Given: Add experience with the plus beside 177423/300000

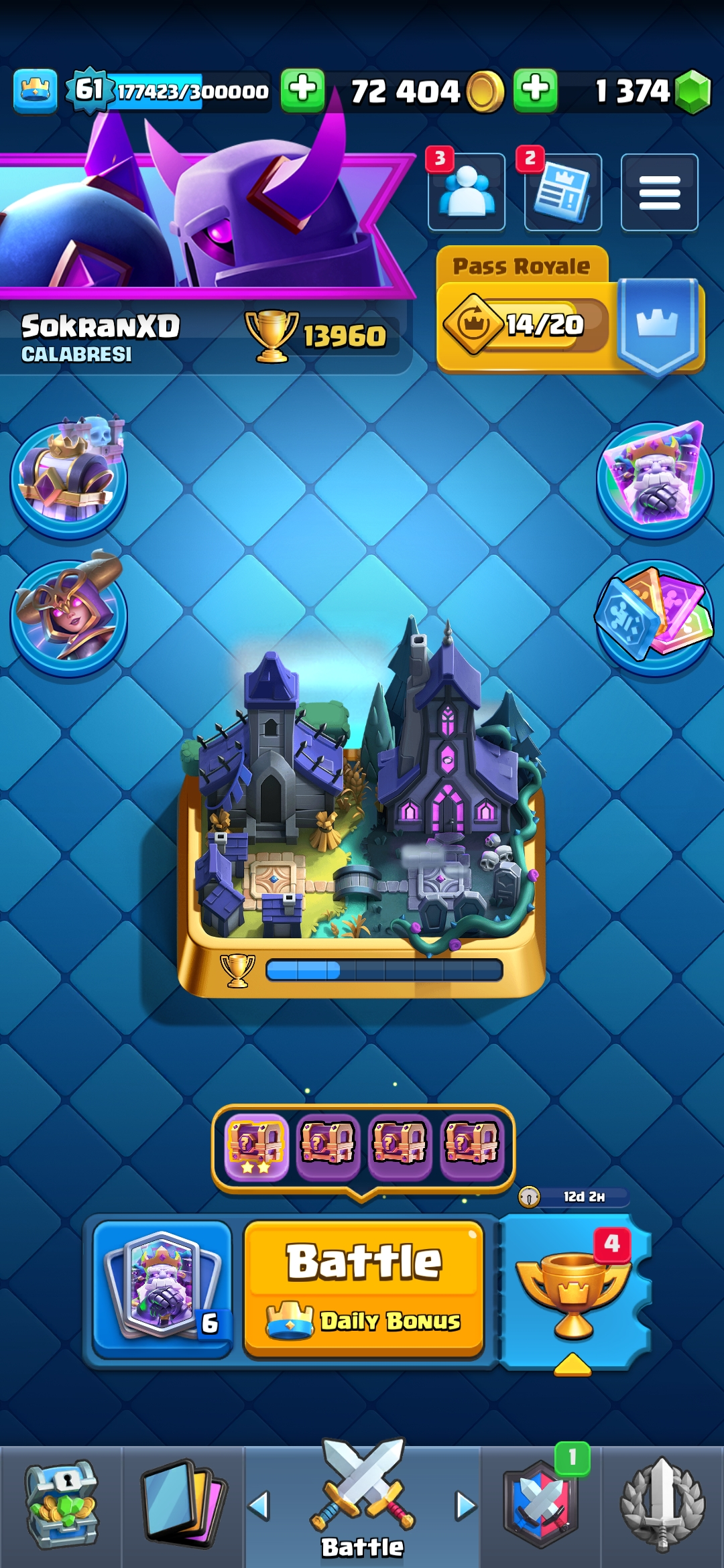Looking at the screenshot, I should (x=302, y=90).
